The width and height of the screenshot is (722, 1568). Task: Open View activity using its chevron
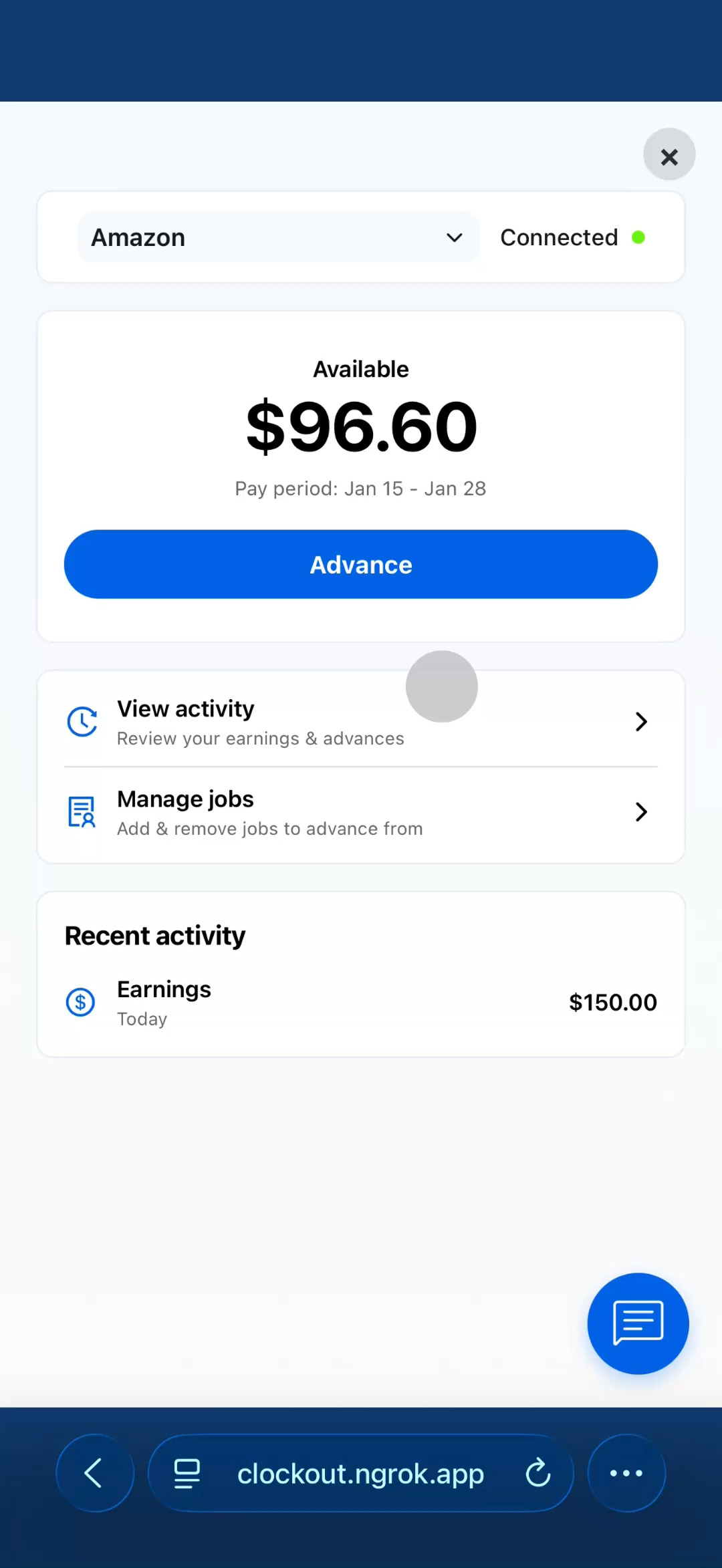pos(640,721)
